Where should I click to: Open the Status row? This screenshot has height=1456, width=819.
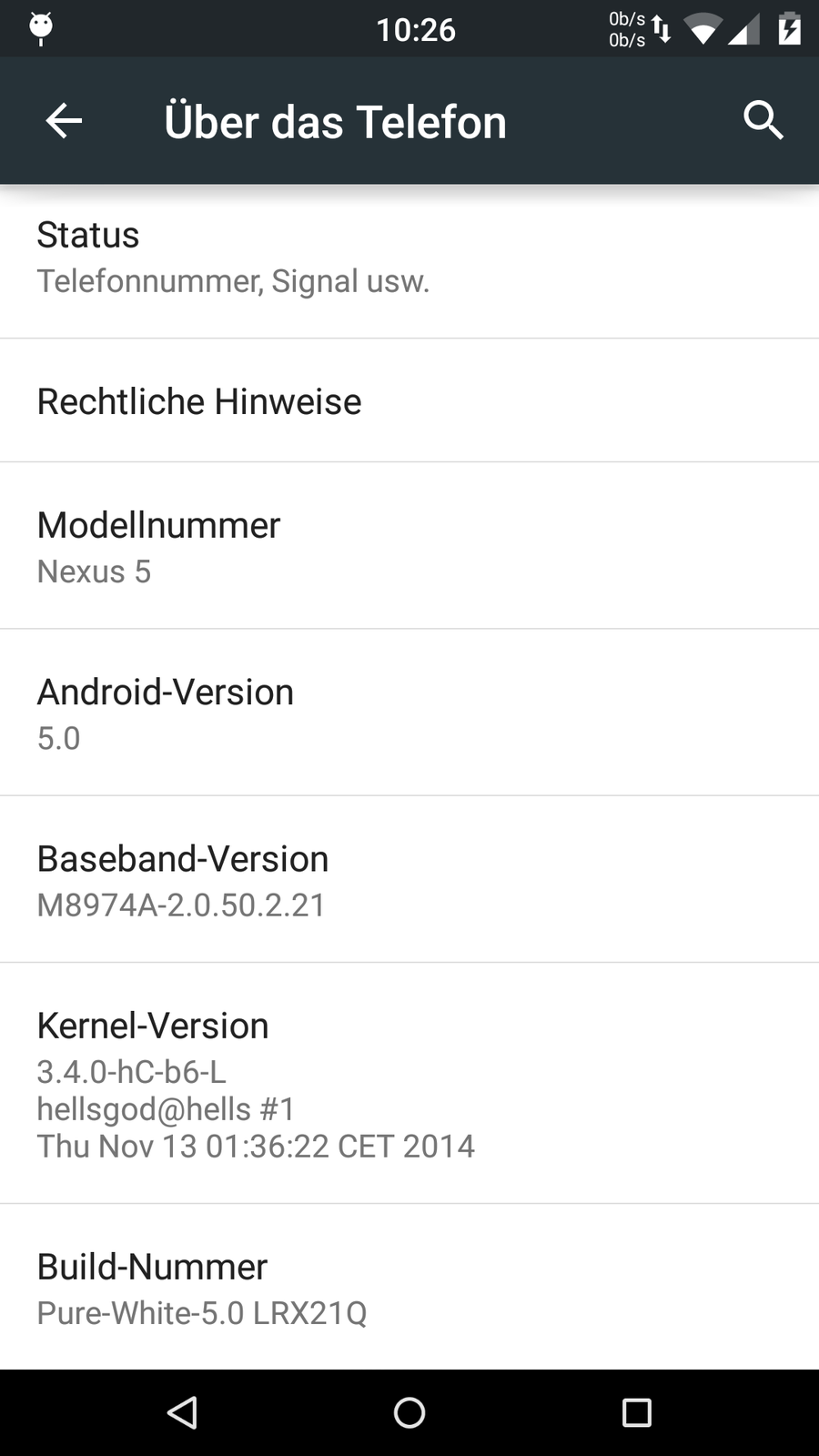(409, 258)
